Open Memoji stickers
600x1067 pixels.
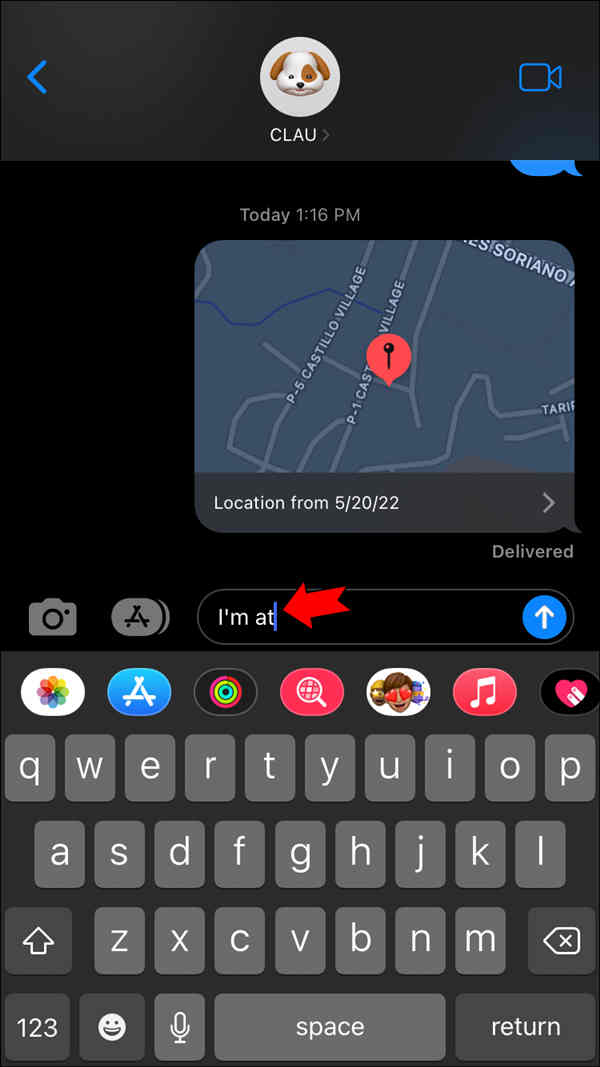click(398, 691)
